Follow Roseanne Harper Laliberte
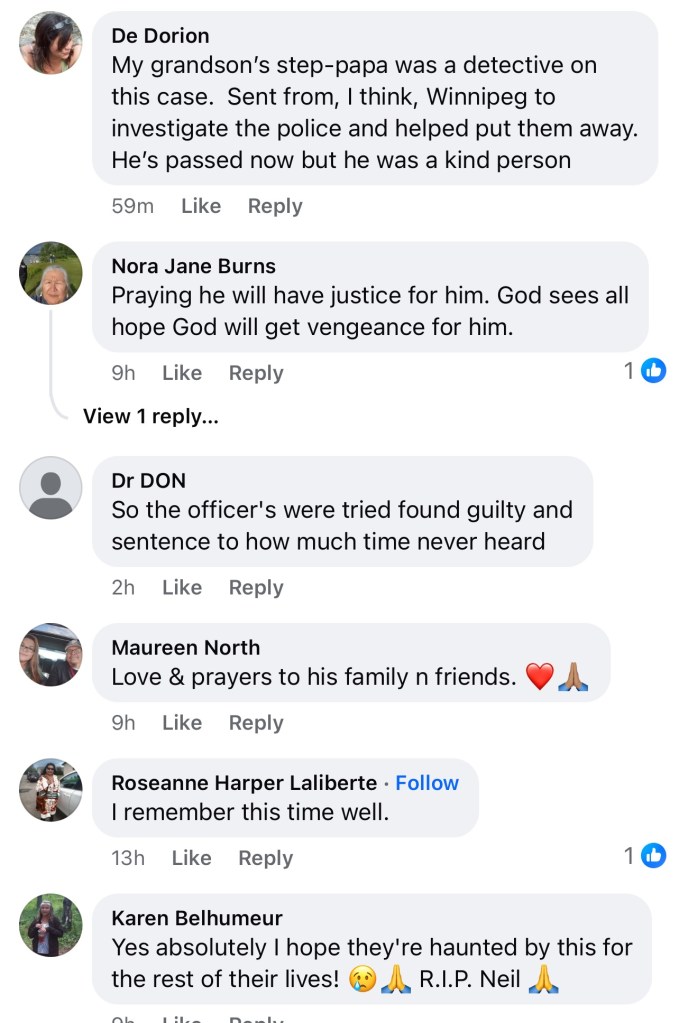The width and height of the screenshot is (679, 1023). [427, 783]
